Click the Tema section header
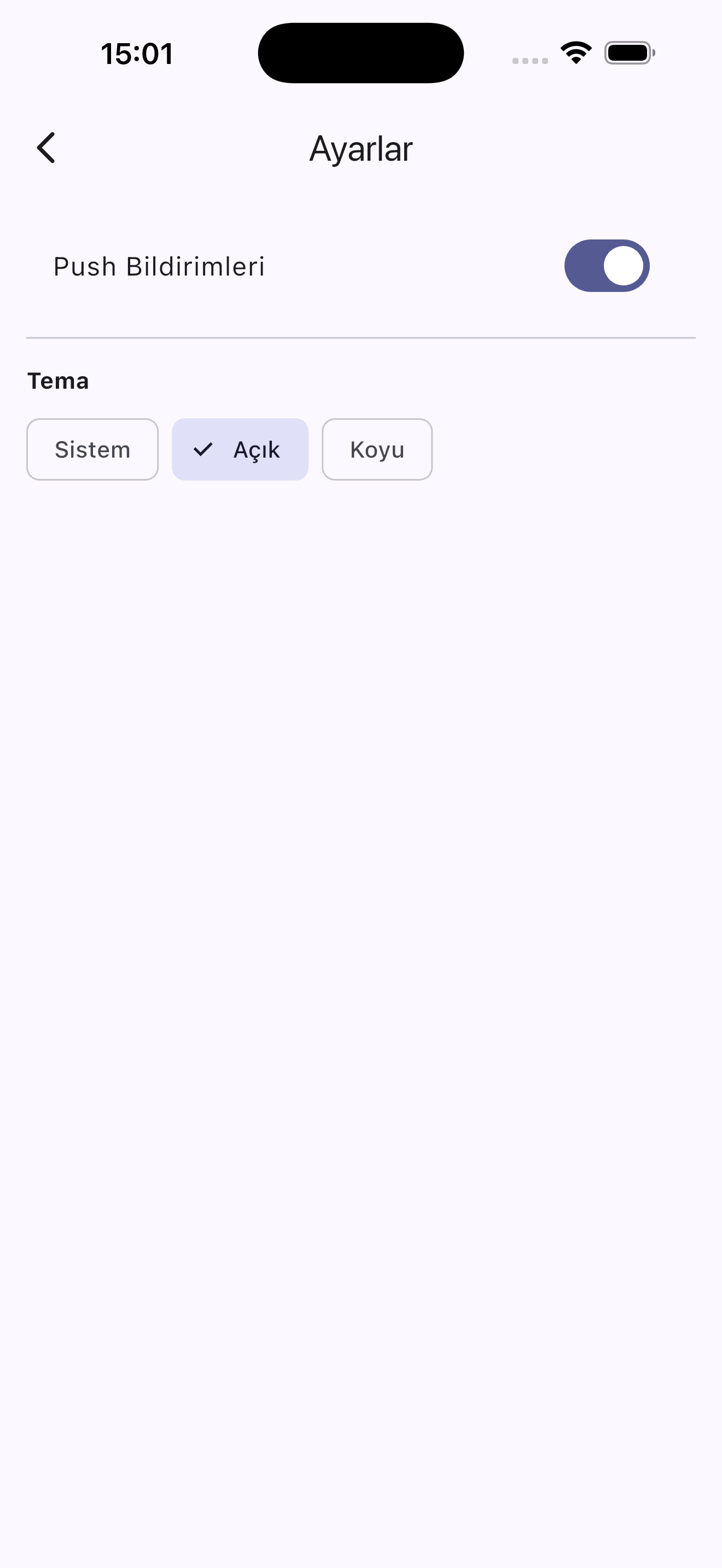The height and width of the screenshot is (1568, 722). 59,381
